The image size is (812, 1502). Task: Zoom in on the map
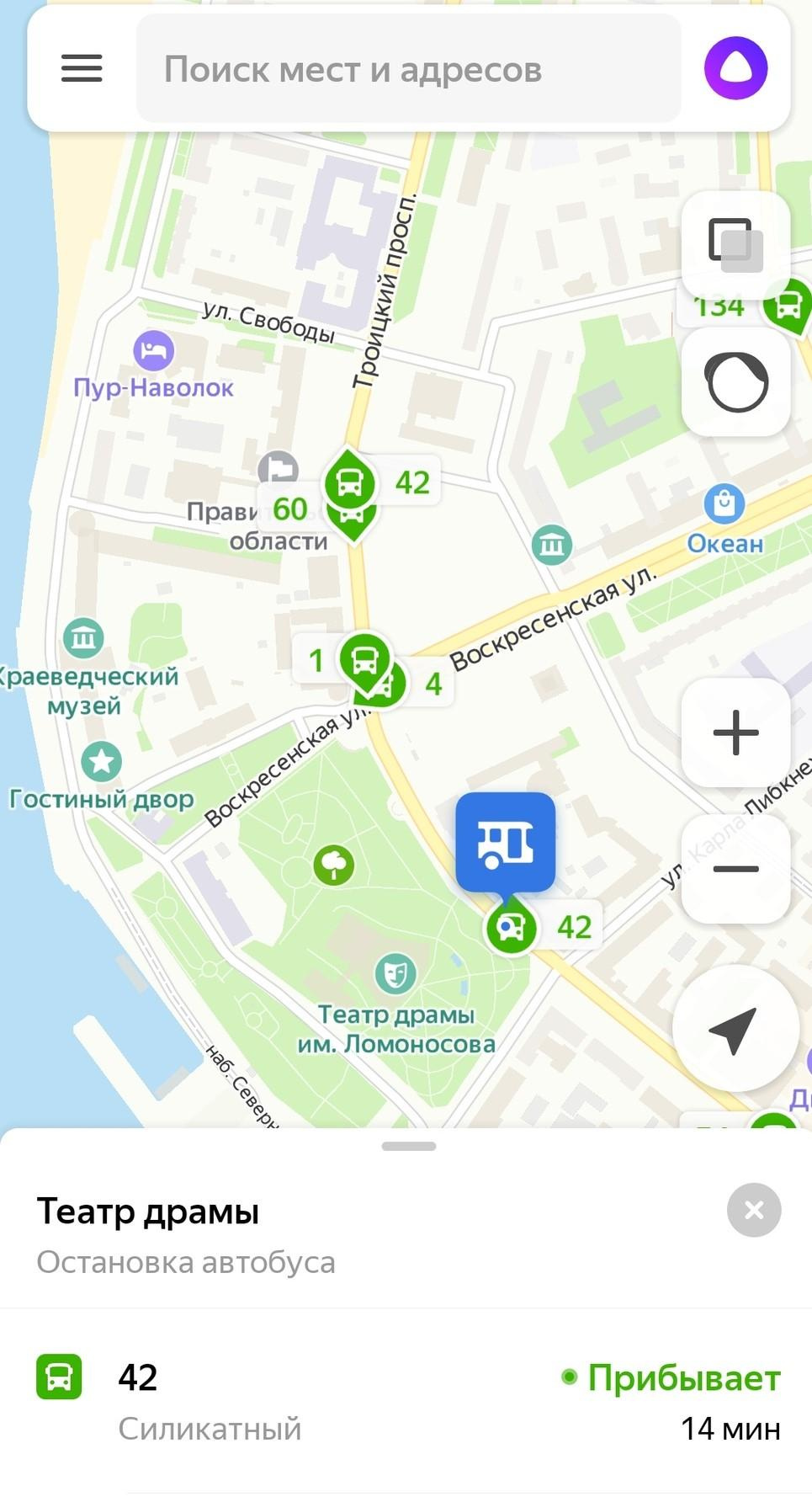point(735,732)
